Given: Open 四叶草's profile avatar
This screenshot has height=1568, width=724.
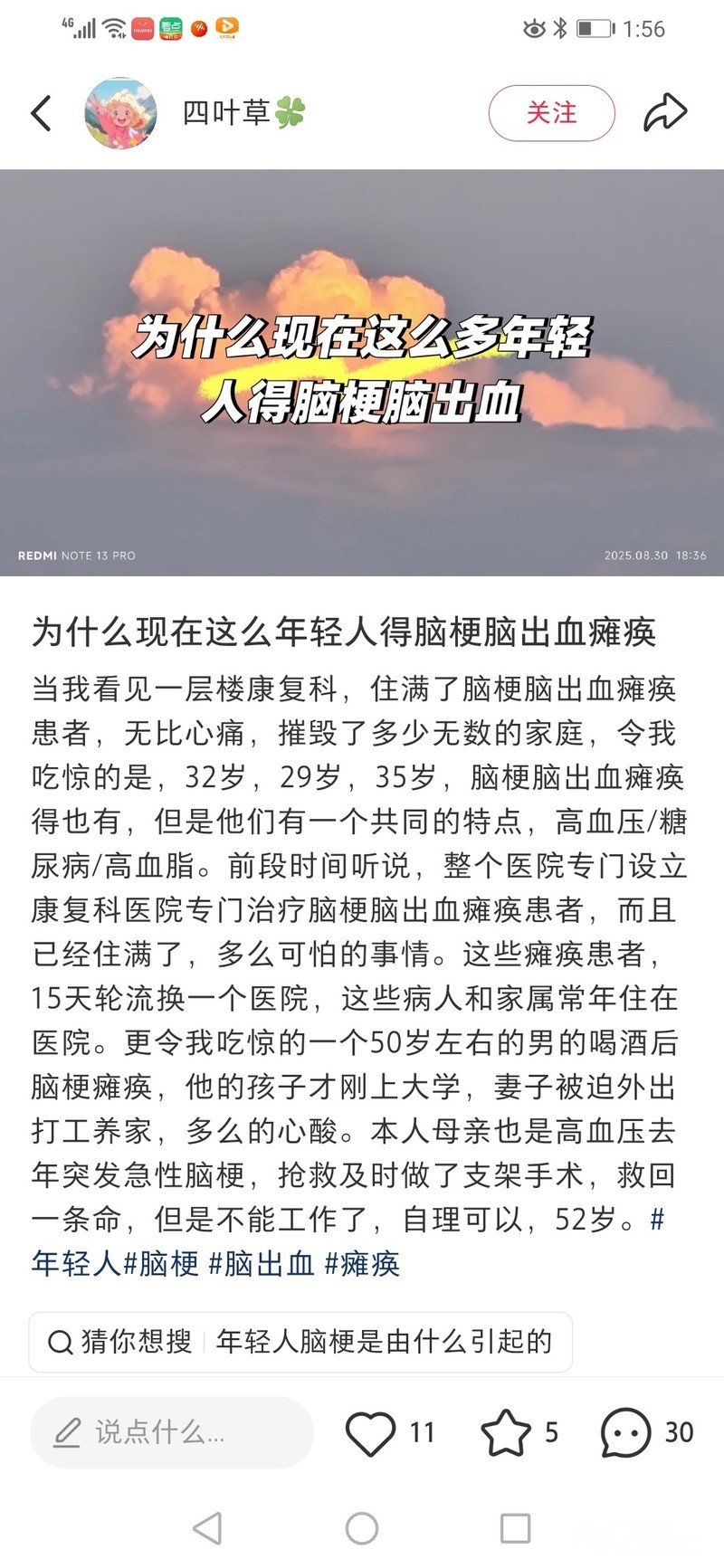Looking at the screenshot, I should (x=120, y=113).
